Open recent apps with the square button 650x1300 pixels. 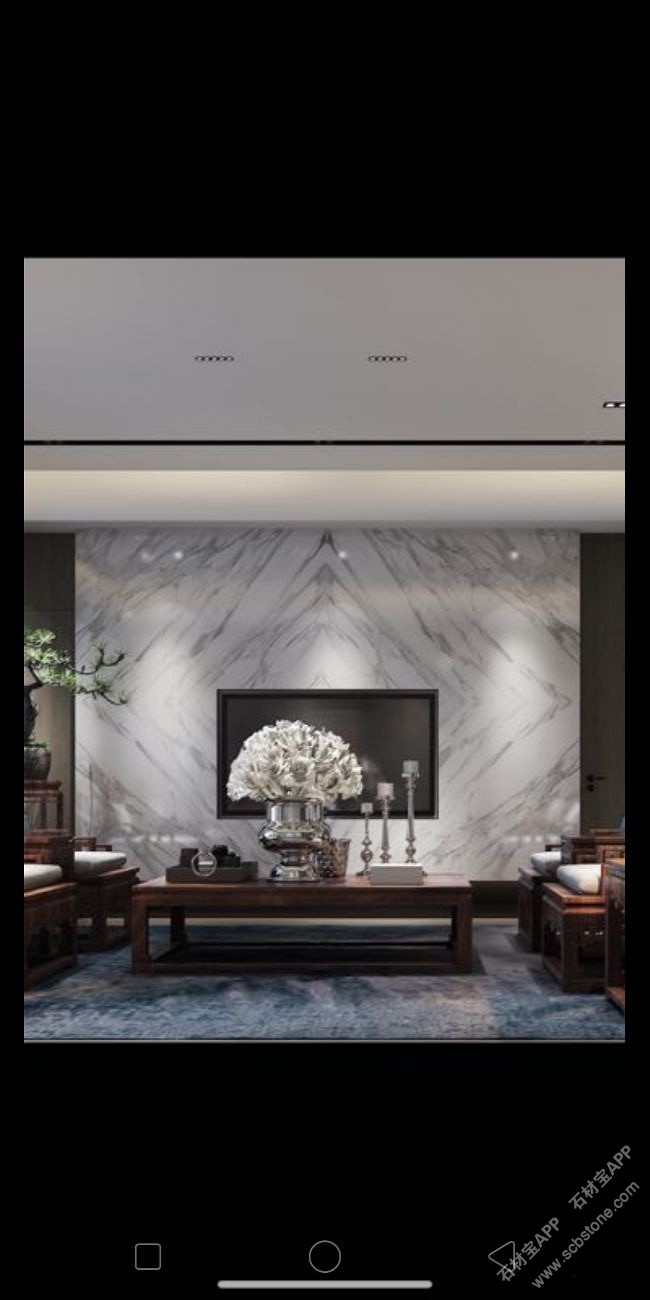(148, 1256)
